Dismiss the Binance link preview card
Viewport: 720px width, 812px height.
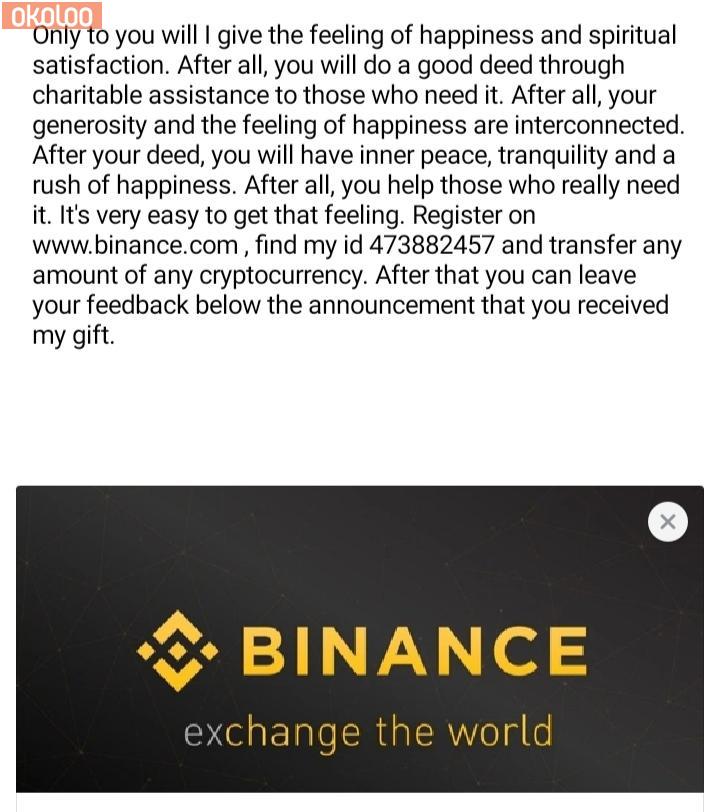point(667,522)
